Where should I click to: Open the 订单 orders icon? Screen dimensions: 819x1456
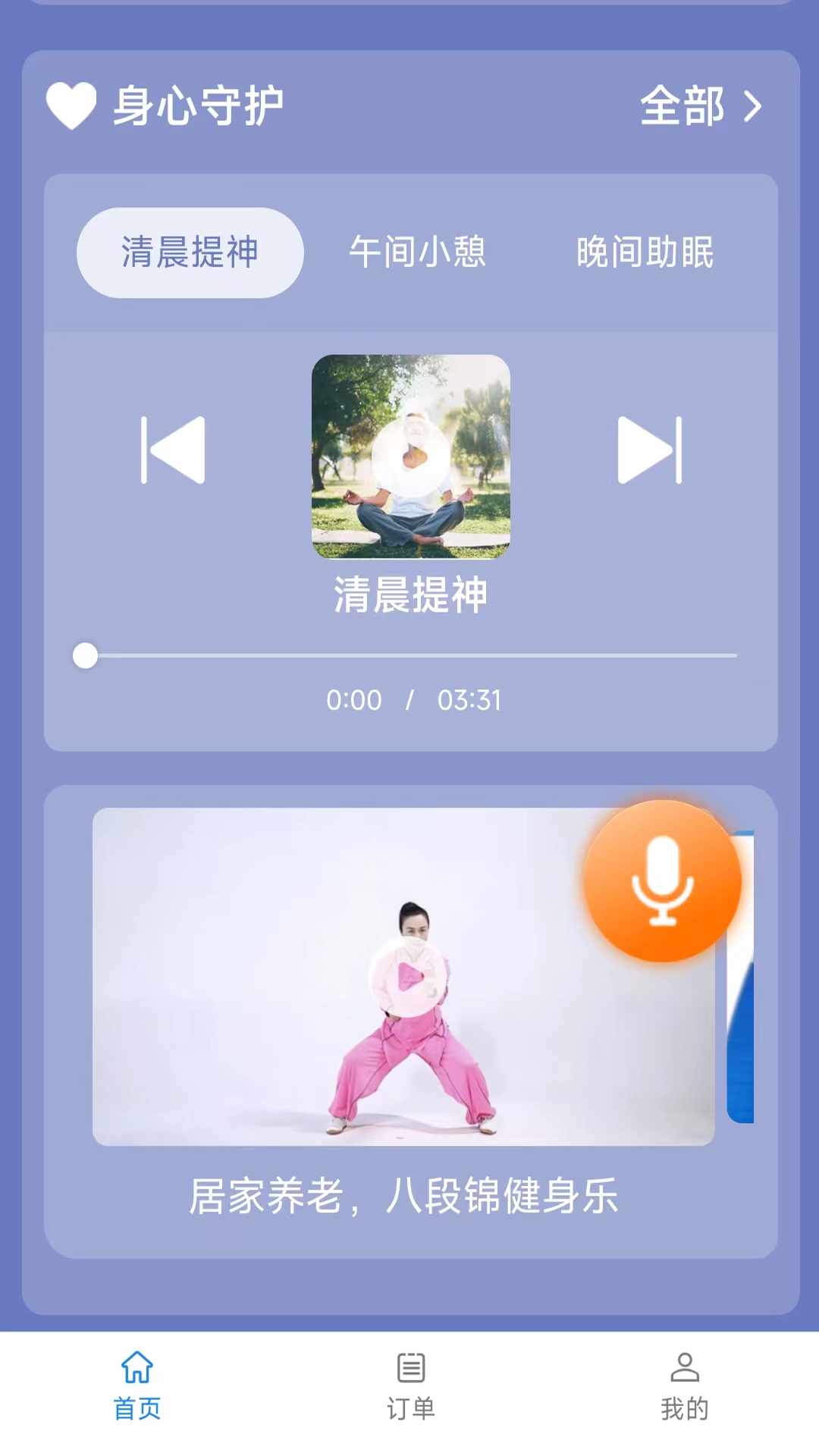pyautogui.click(x=409, y=1371)
